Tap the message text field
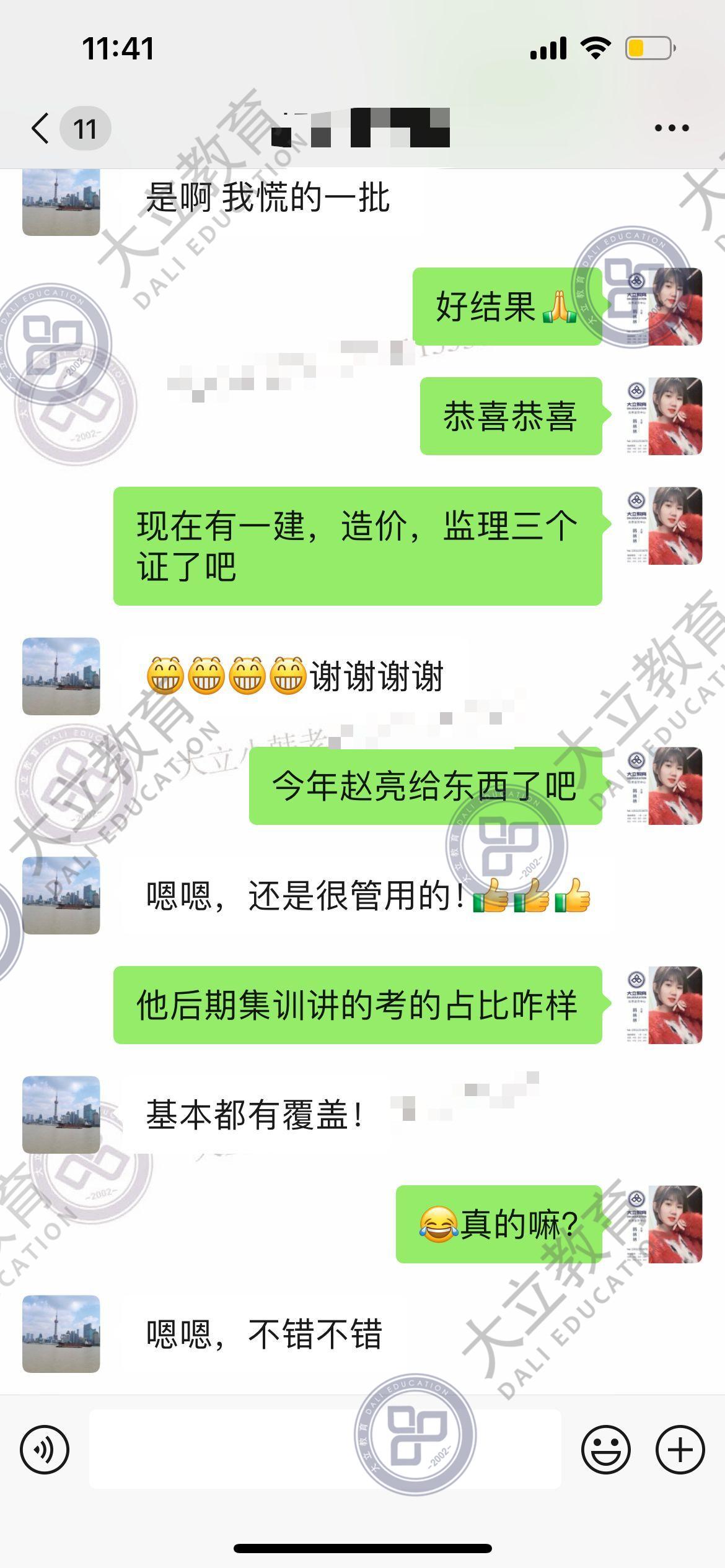This screenshot has width=725, height=1568. coord(325,1450)
